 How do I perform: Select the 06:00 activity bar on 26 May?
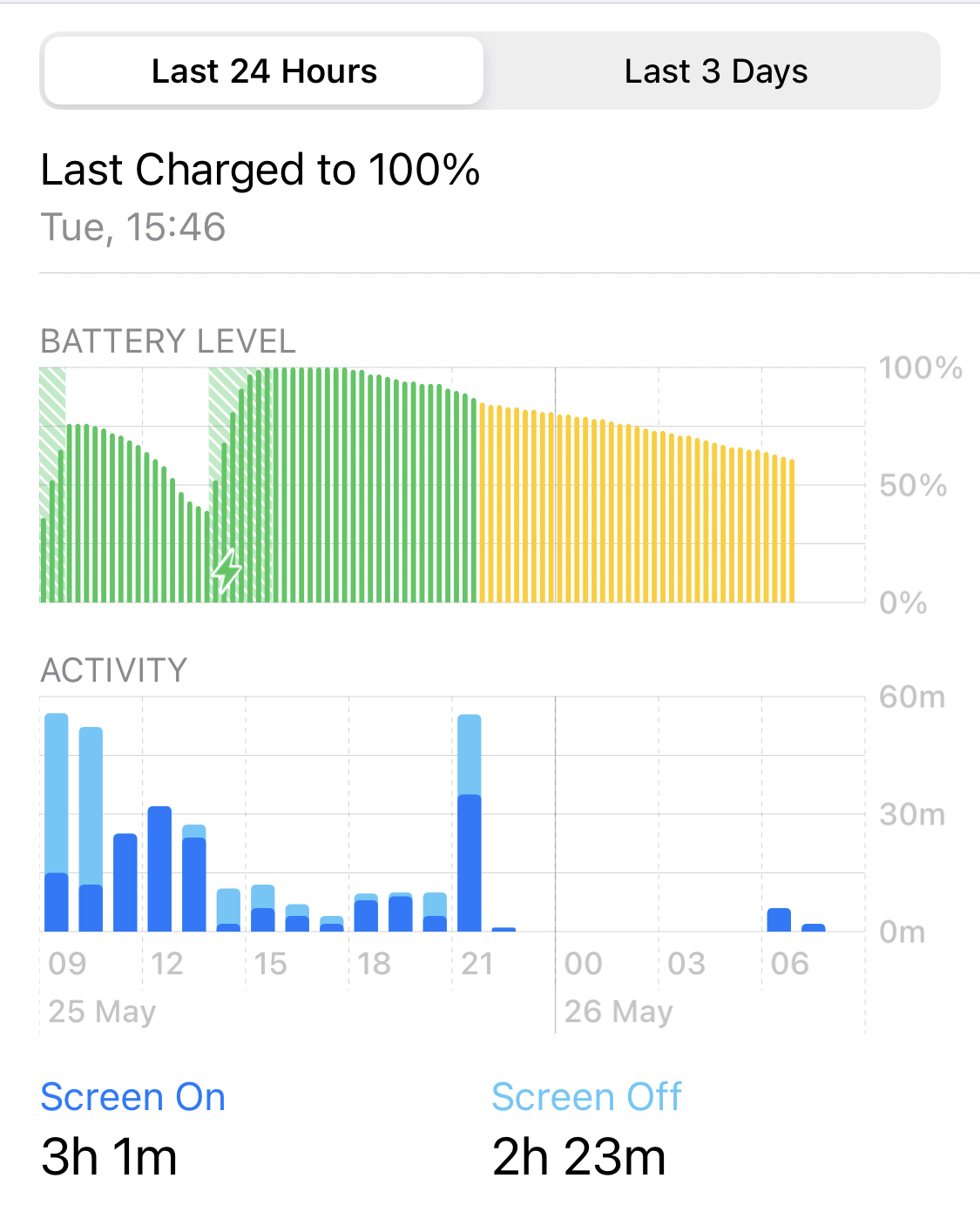tap(779, 920)
